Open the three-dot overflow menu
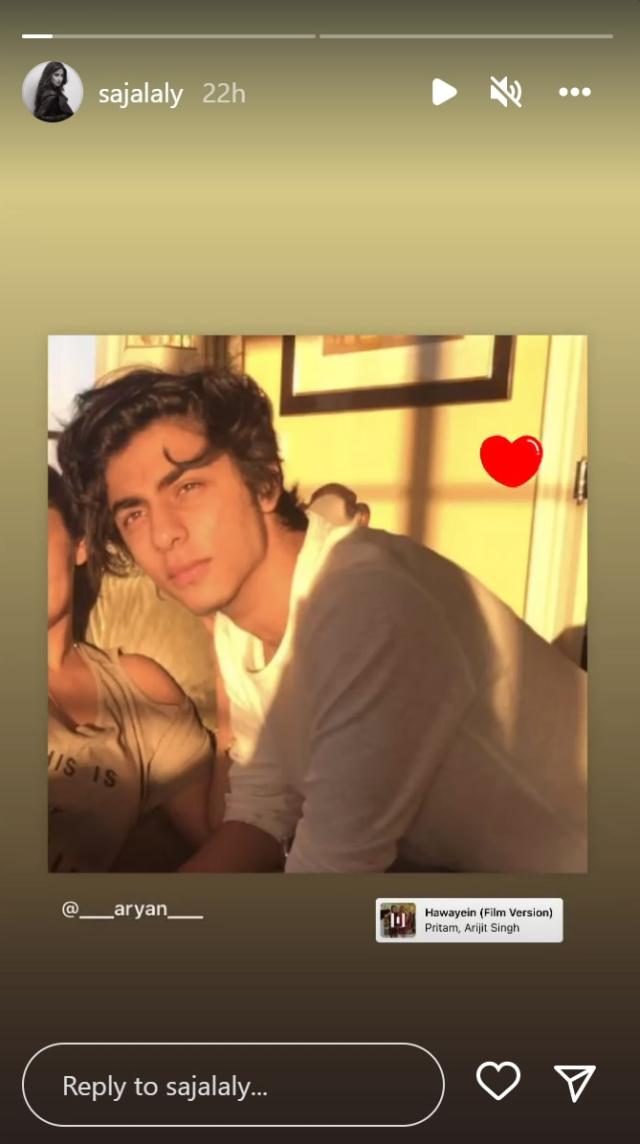The image size is (640, 1144). click(x=574, y=92)
